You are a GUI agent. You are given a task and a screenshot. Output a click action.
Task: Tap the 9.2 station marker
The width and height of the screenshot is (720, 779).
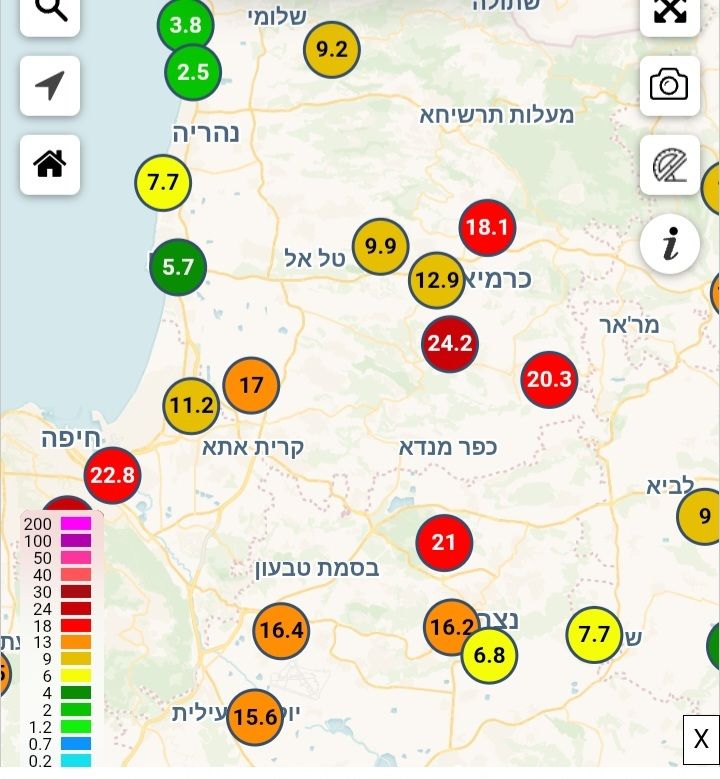(331, 49)
